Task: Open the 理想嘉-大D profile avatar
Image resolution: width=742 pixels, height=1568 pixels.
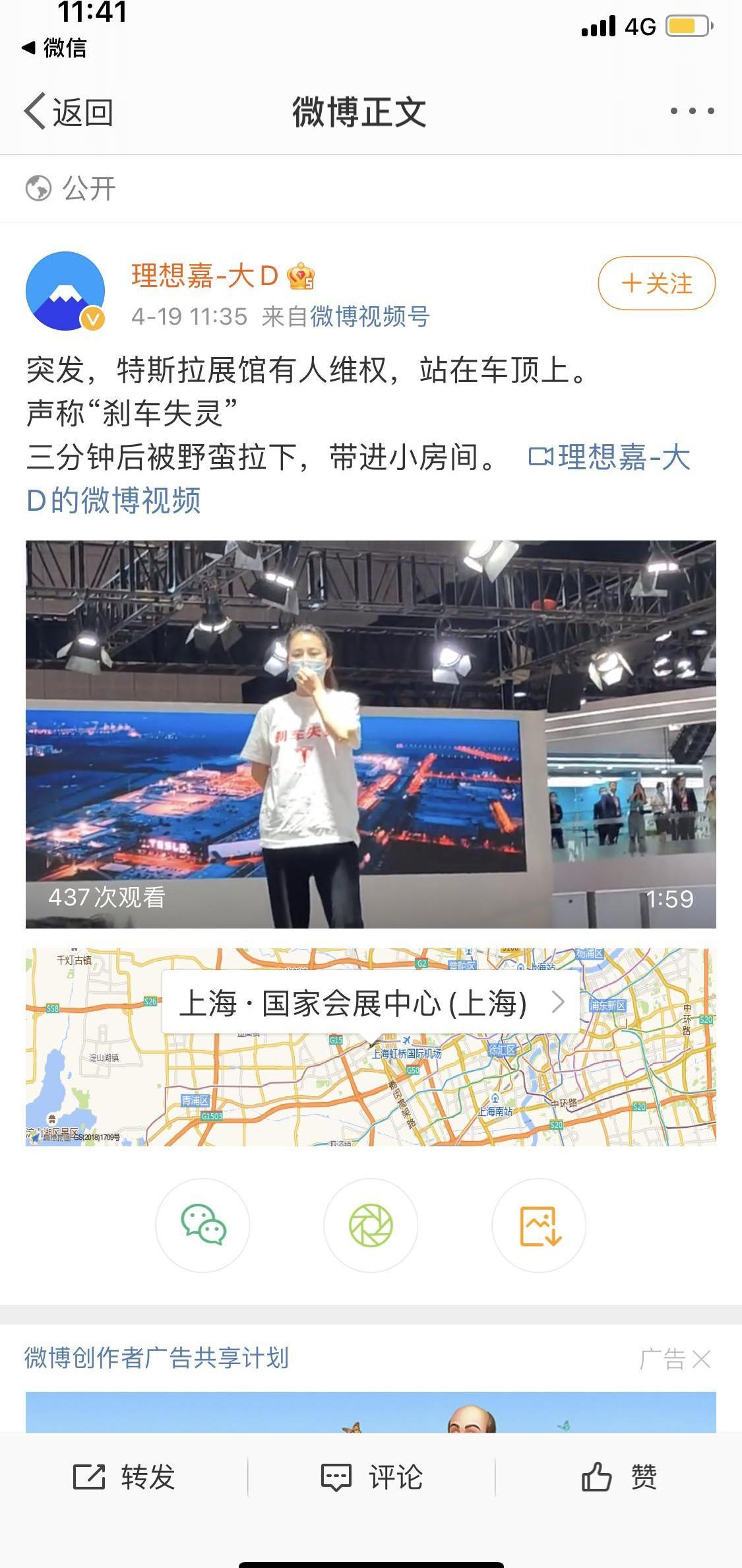Action: coord(65,291)
